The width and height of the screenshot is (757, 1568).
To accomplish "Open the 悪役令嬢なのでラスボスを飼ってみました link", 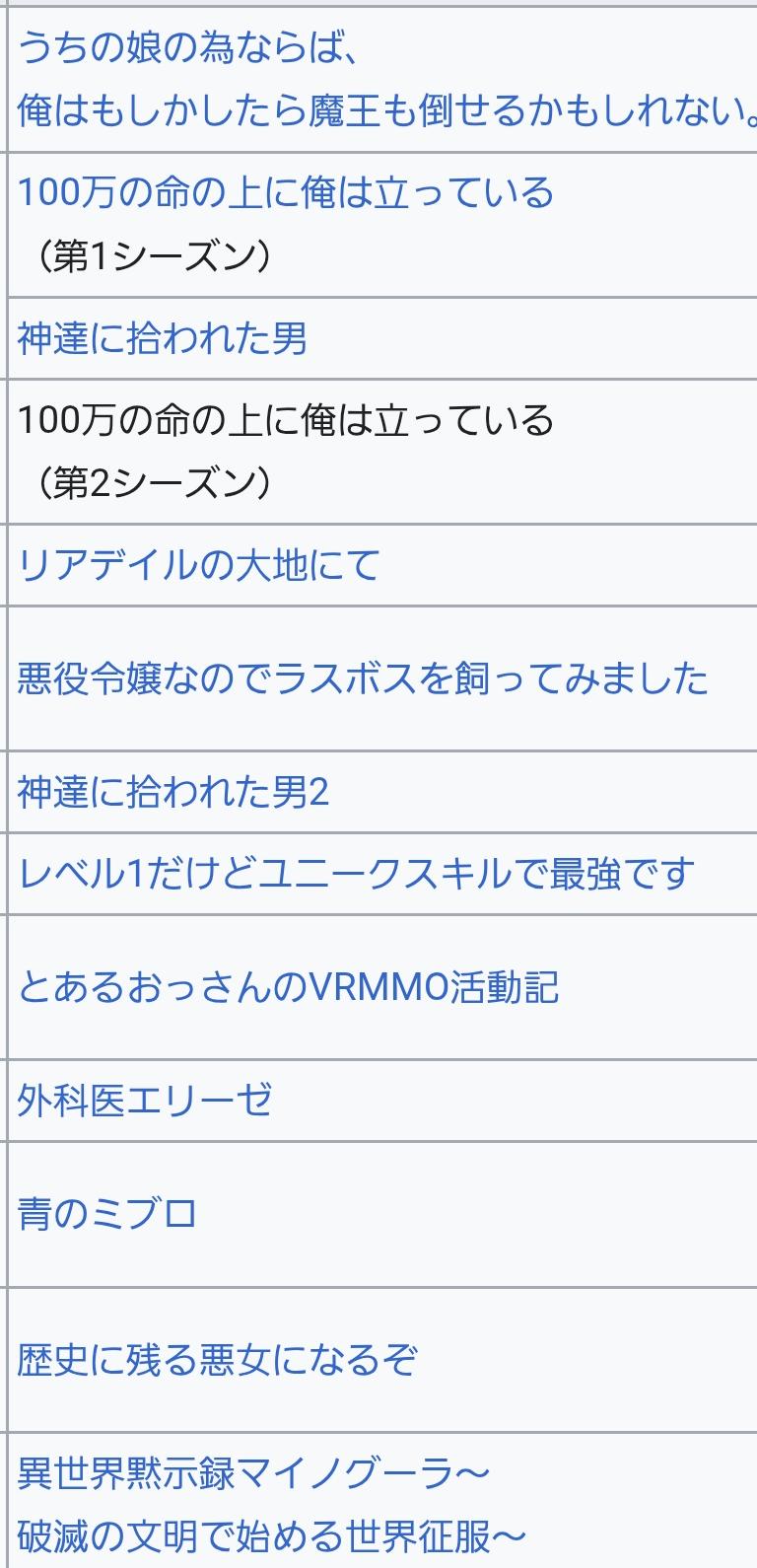I will coord(363,679).
